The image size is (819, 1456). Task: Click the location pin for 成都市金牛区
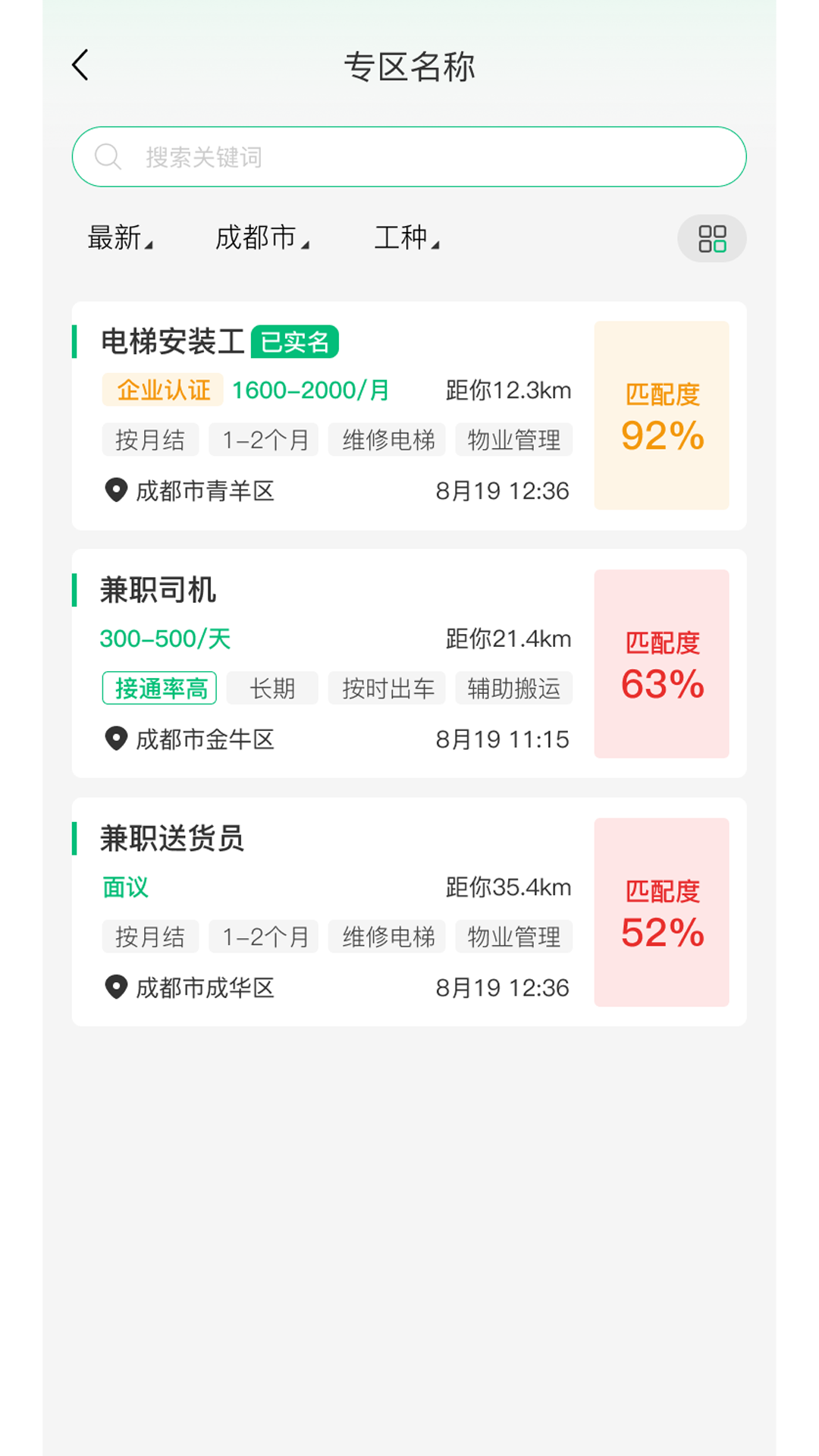coord(115,739)
